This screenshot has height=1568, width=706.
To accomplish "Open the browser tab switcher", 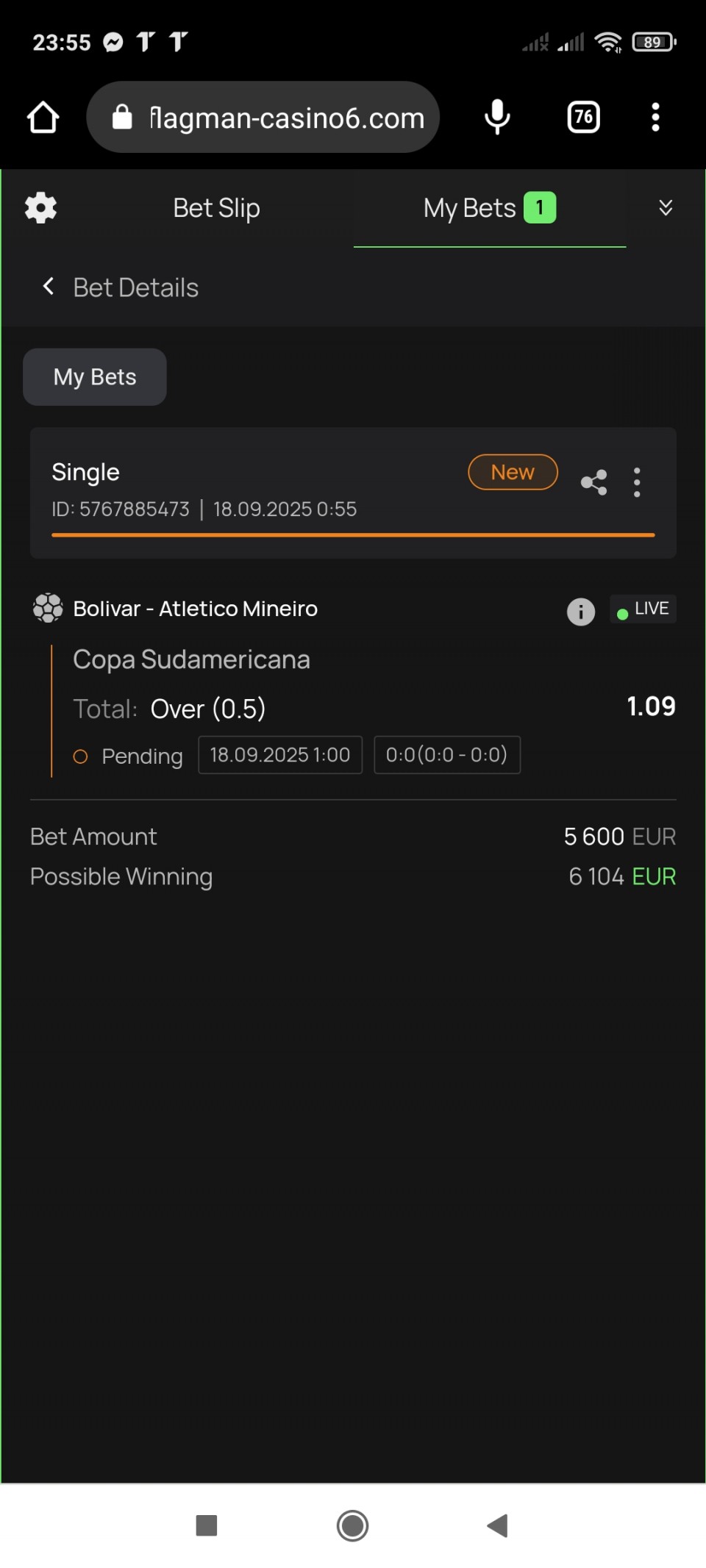I will [x=584, y=117].
